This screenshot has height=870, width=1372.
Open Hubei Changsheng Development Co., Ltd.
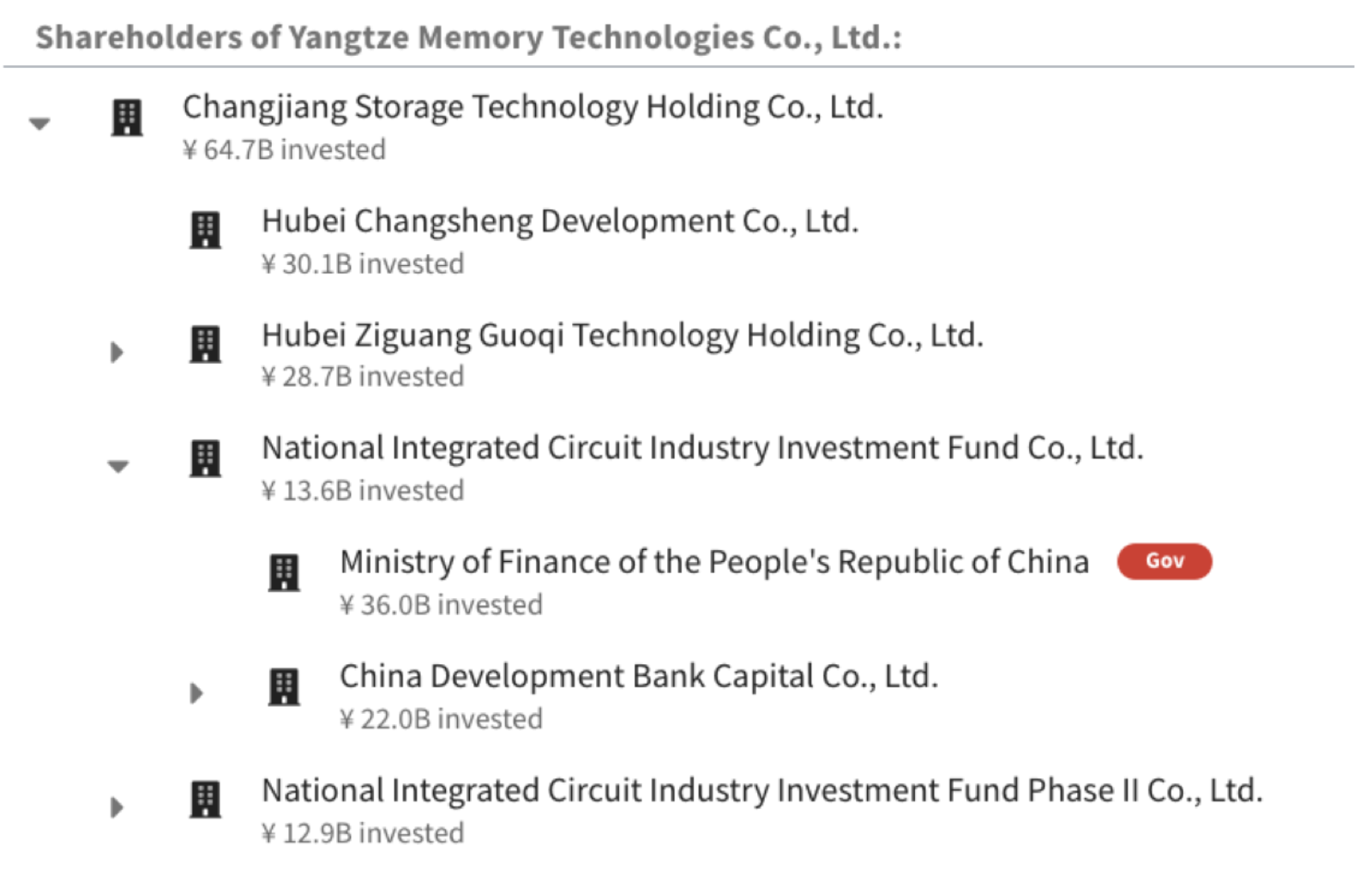pyautogui.click(x=560, y=221)
